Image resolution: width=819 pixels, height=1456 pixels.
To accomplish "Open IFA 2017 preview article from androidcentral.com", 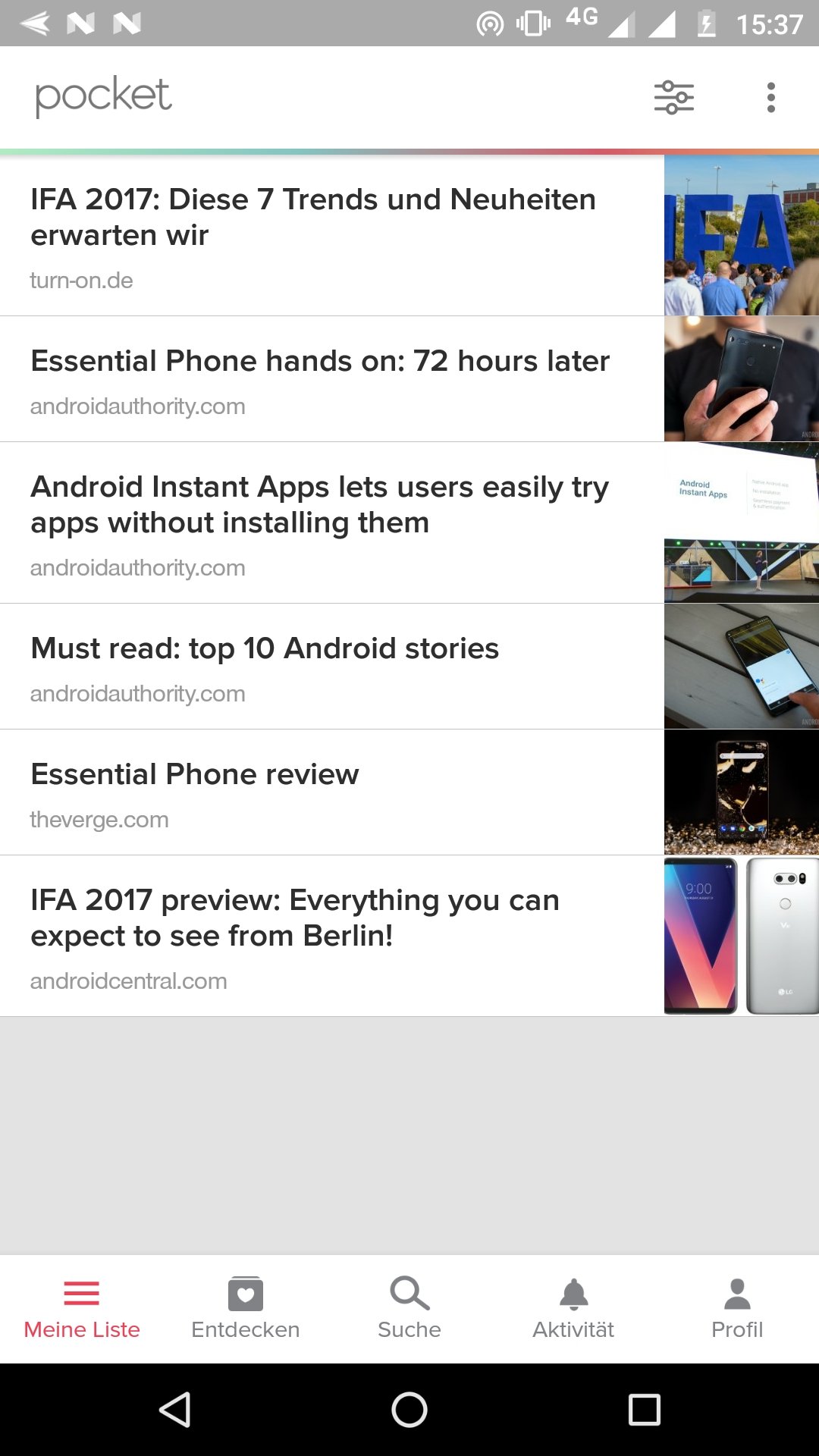I will [x=409, y=937].
